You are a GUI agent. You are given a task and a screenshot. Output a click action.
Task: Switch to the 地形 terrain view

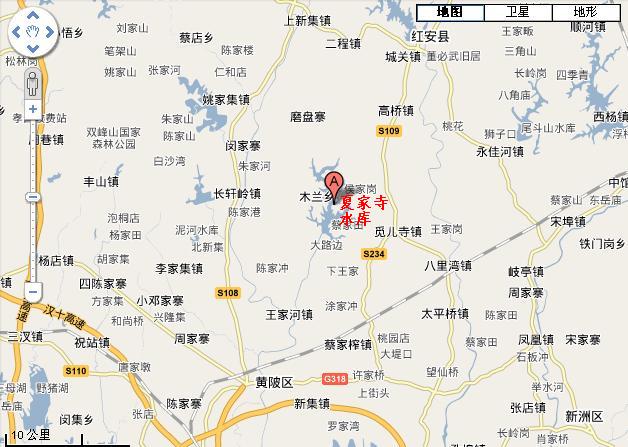tap(585, 12)
